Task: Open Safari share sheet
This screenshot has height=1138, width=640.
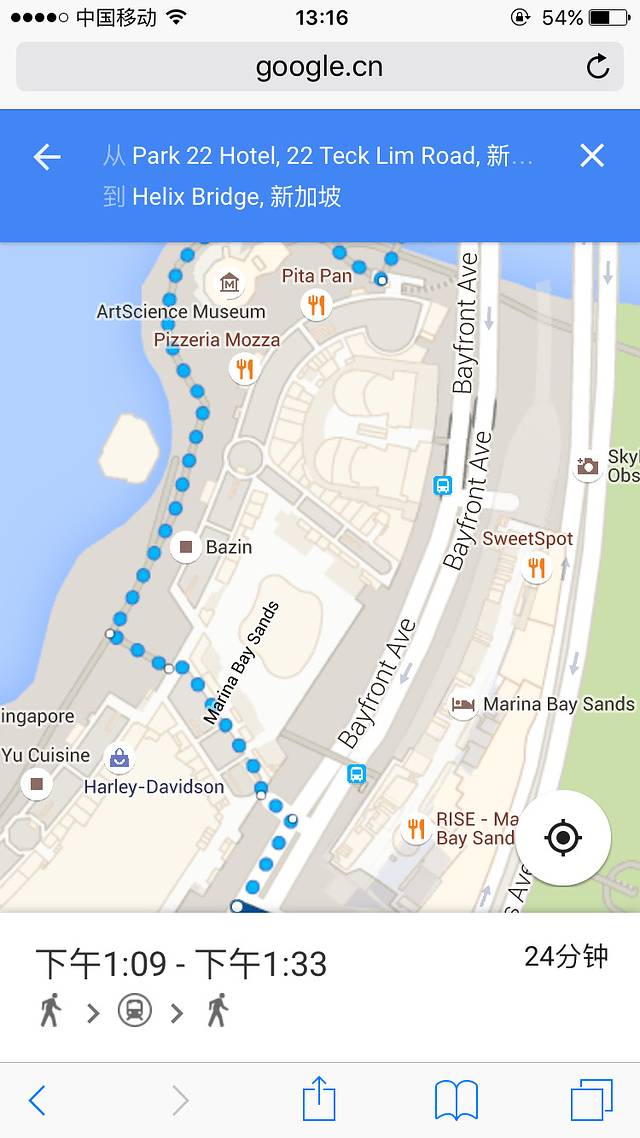Action: pyautogui.click(x=319, y=1099)
